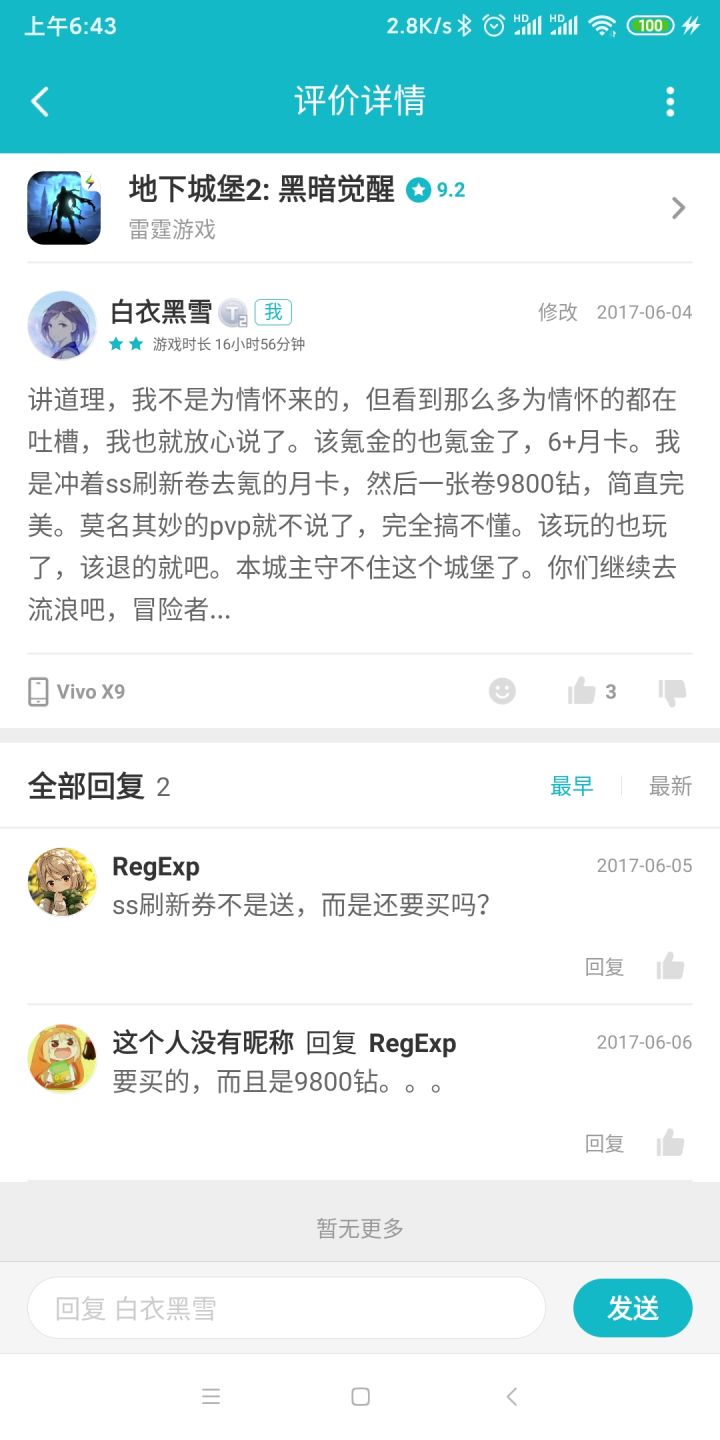
Task: Tap the phone model icon next to Vivo X9
Action: pos(38,690)
